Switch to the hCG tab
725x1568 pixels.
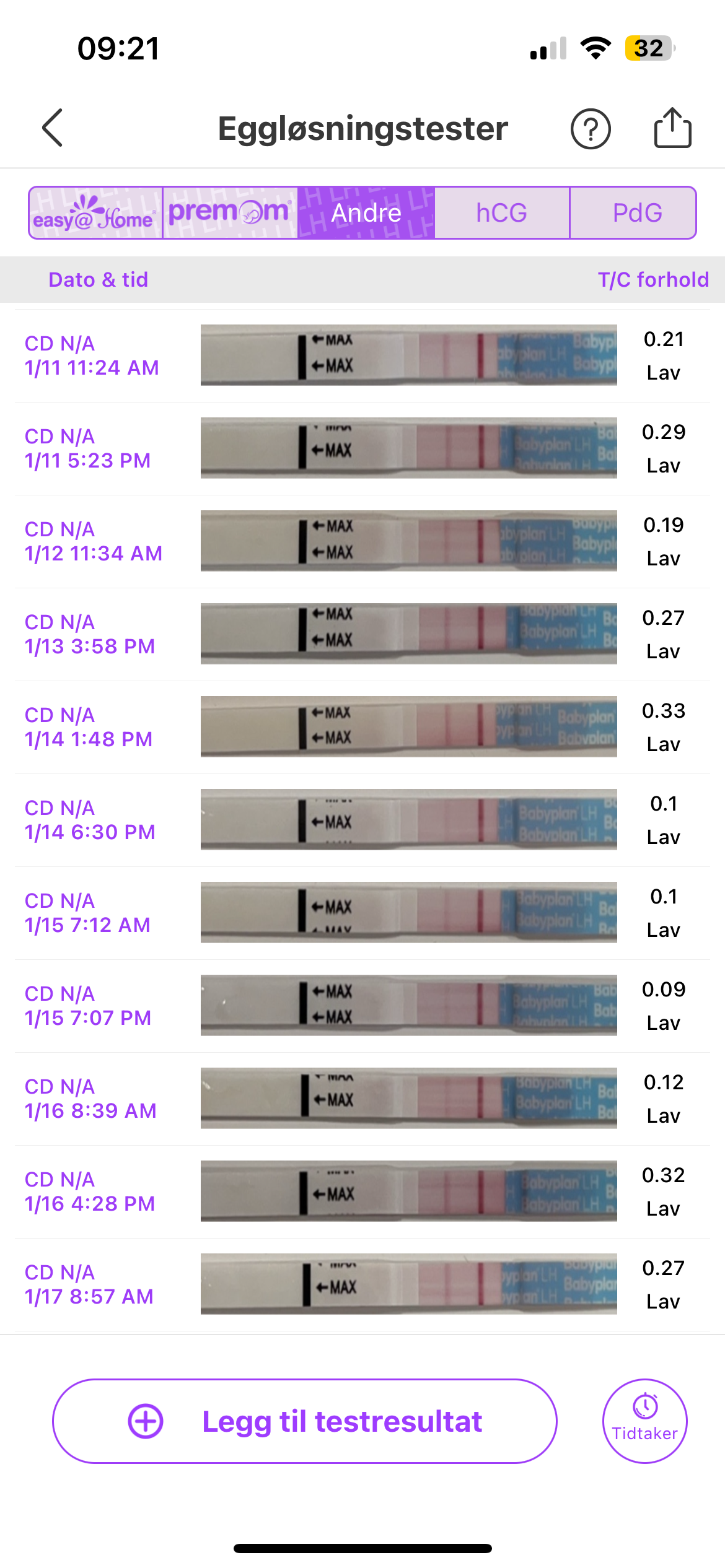click(502, 212)
